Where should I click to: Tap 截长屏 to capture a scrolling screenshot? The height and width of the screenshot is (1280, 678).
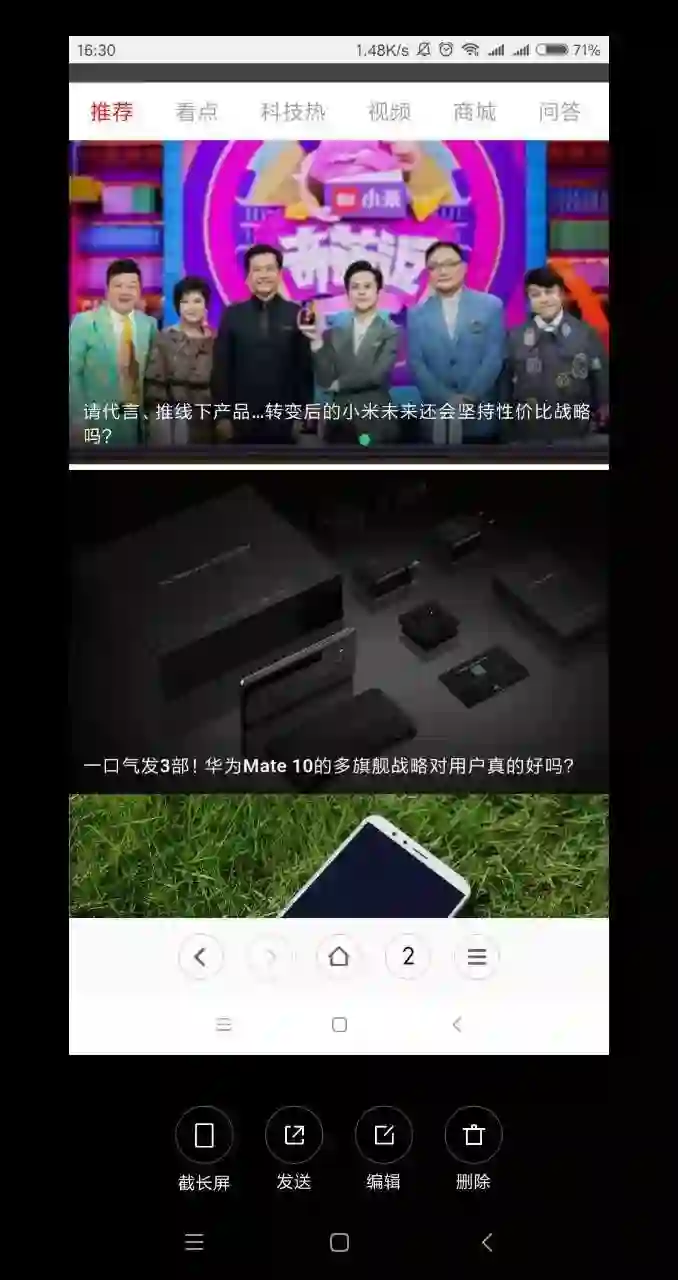click(x=204, y=1135)
